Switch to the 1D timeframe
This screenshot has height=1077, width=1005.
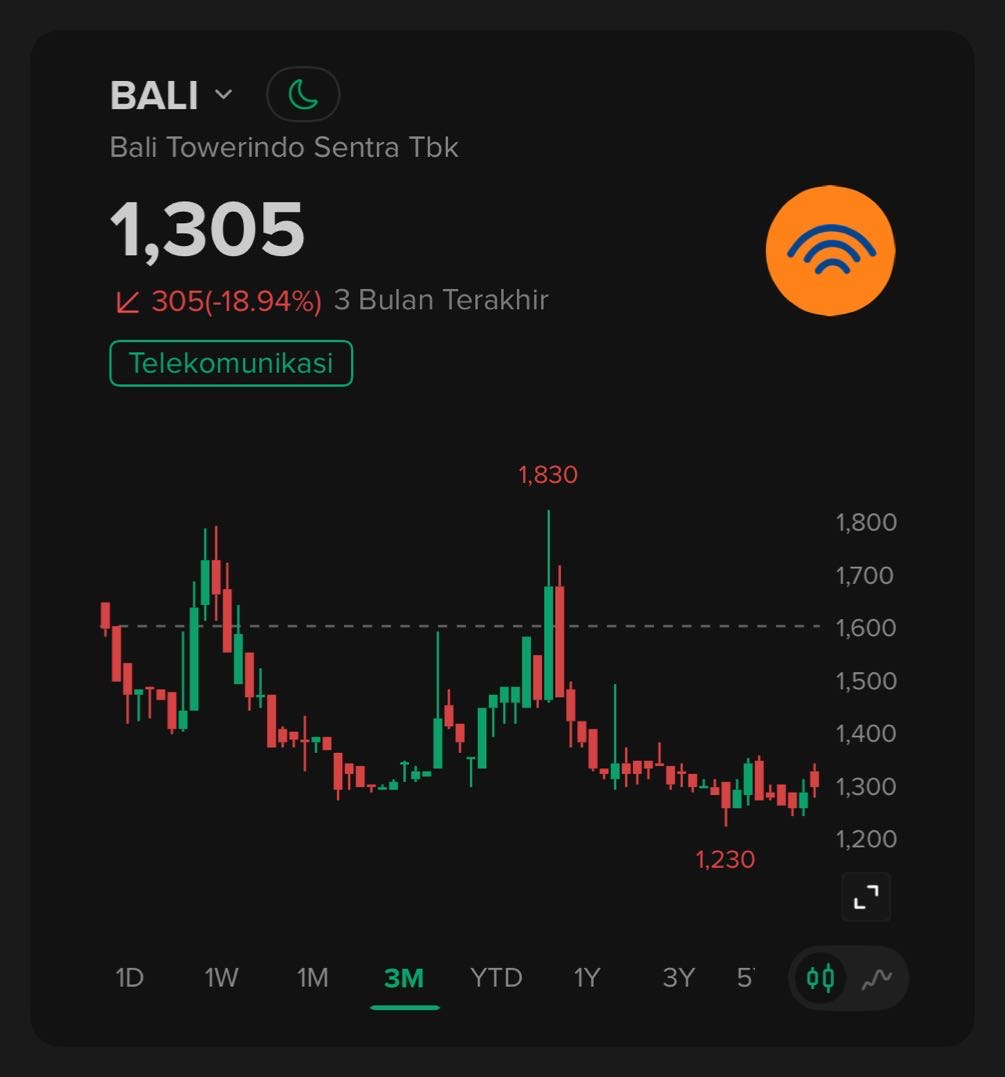click(x=130, y=977)
